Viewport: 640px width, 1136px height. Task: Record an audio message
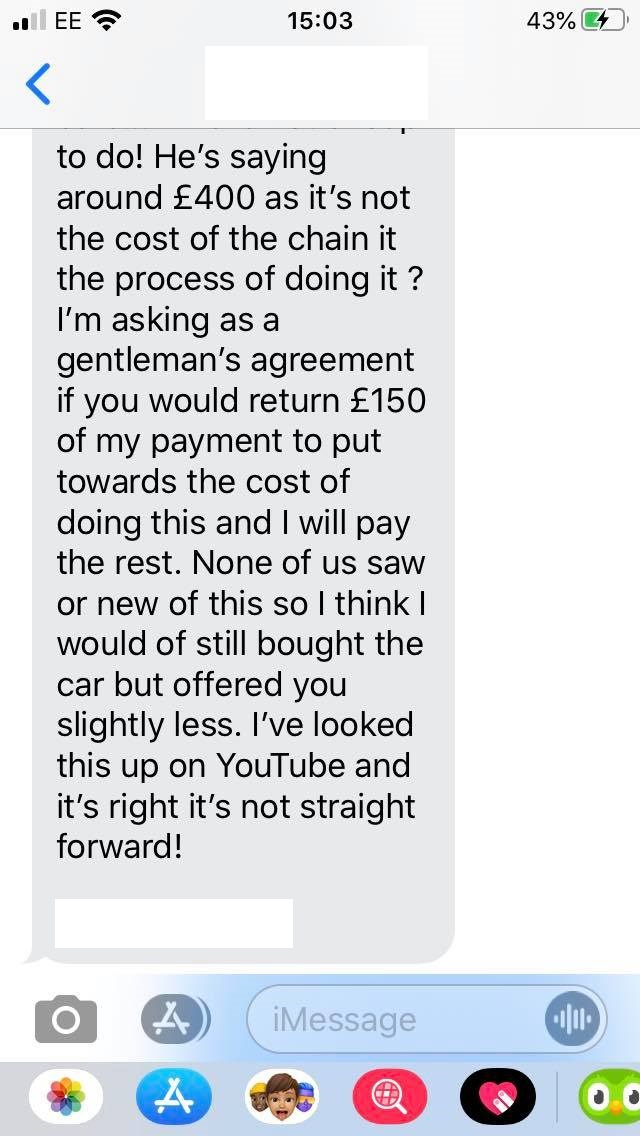pos(572,1019)
